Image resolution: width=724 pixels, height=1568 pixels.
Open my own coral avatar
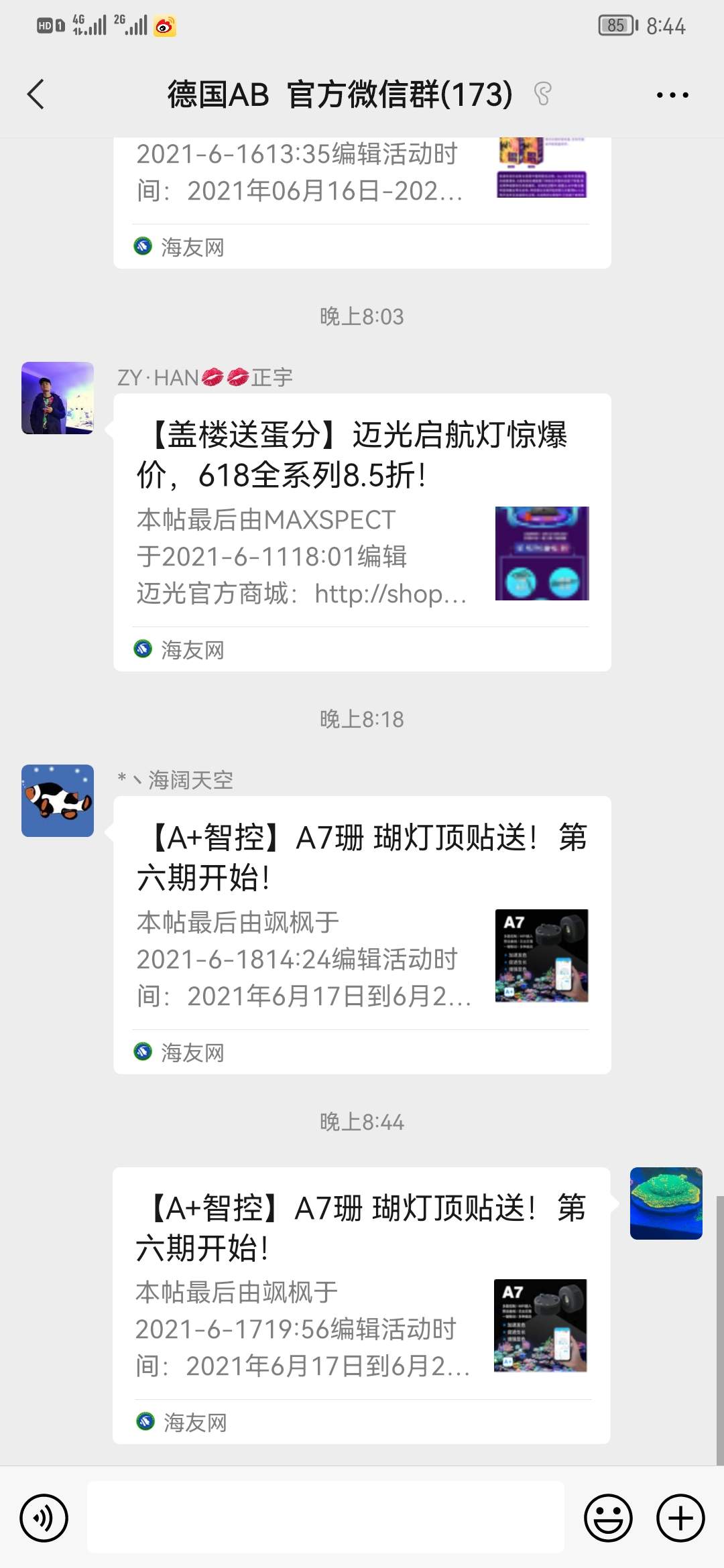(x=666, y=1203)
